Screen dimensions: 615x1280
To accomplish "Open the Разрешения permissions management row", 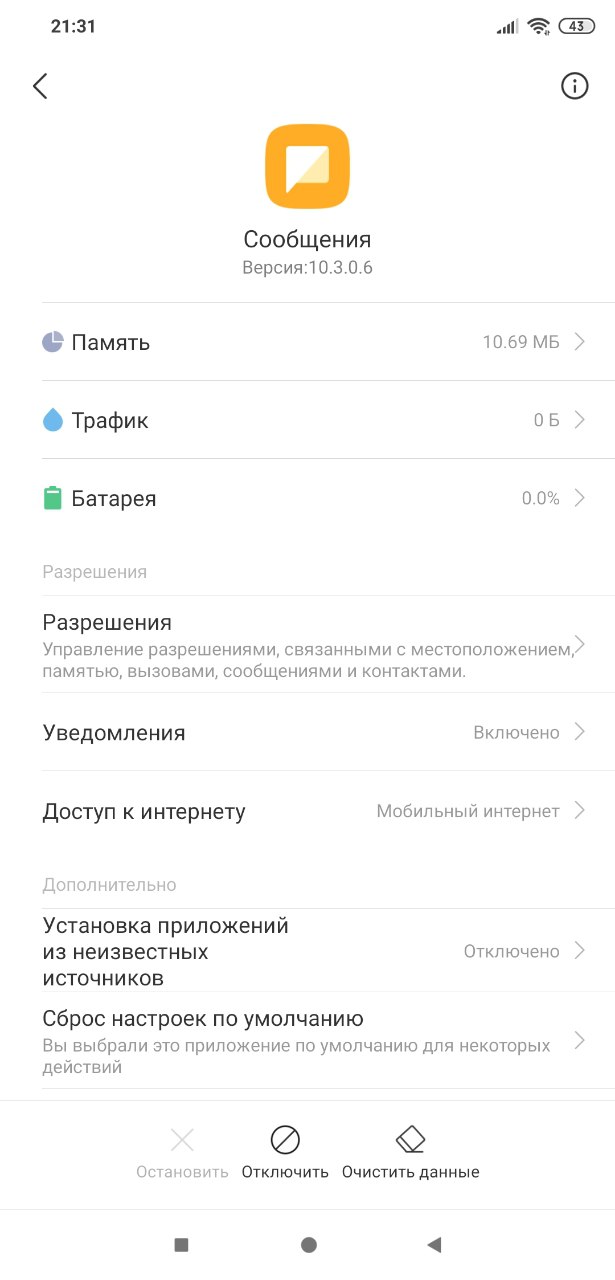I will pos(307,645).
